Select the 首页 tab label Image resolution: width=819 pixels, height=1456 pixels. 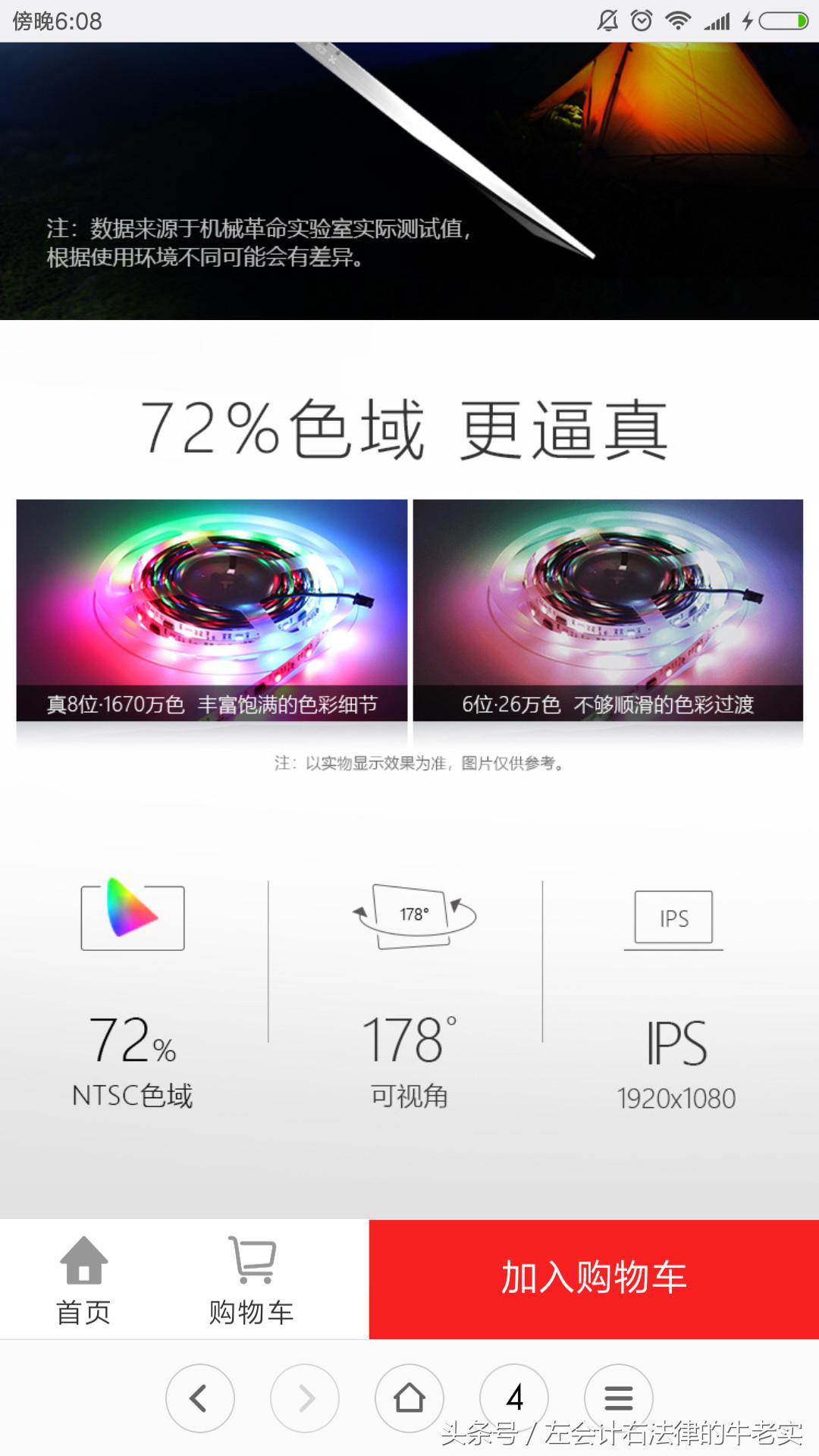pyautogui.click(x=85, y=1304)
